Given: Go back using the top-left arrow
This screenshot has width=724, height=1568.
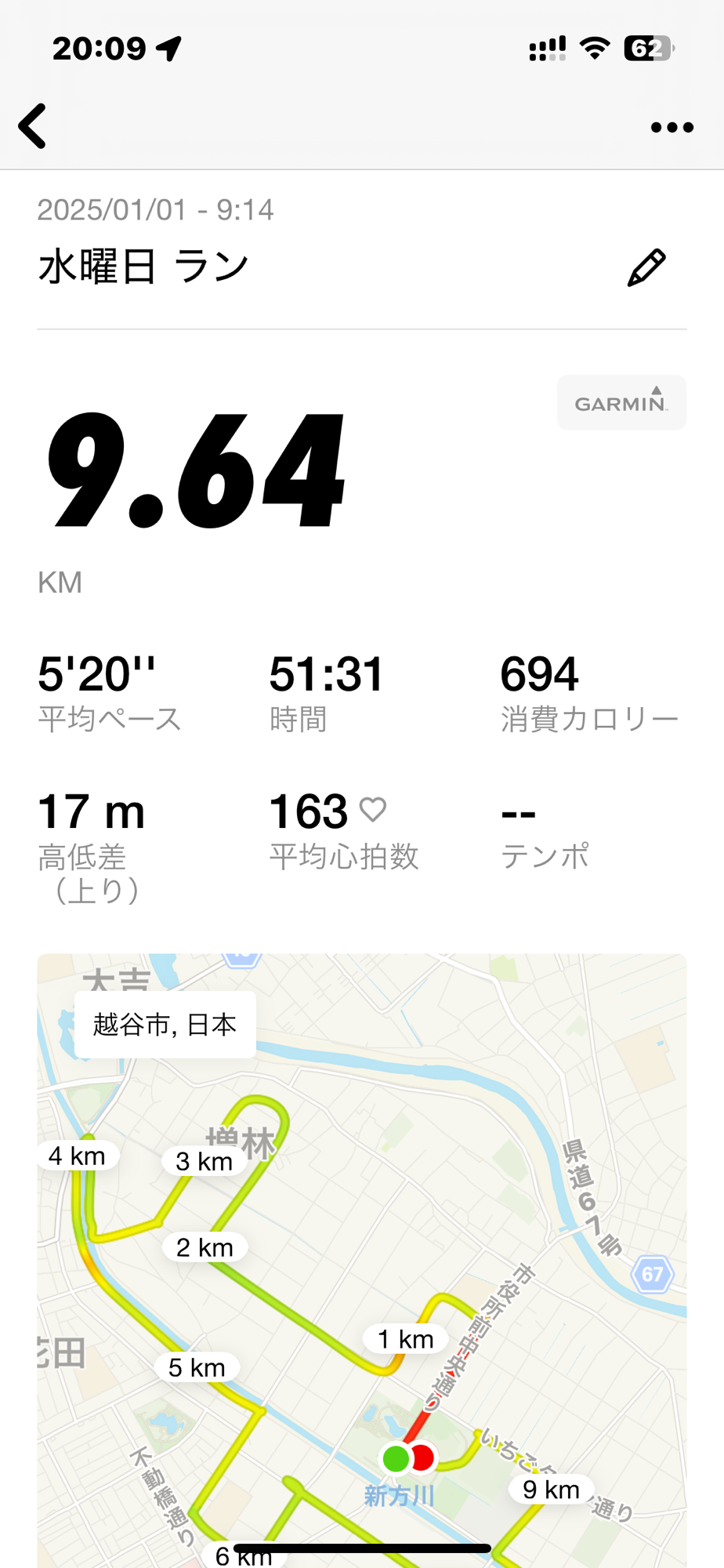Looking at the screenshot, I should 33,126.
